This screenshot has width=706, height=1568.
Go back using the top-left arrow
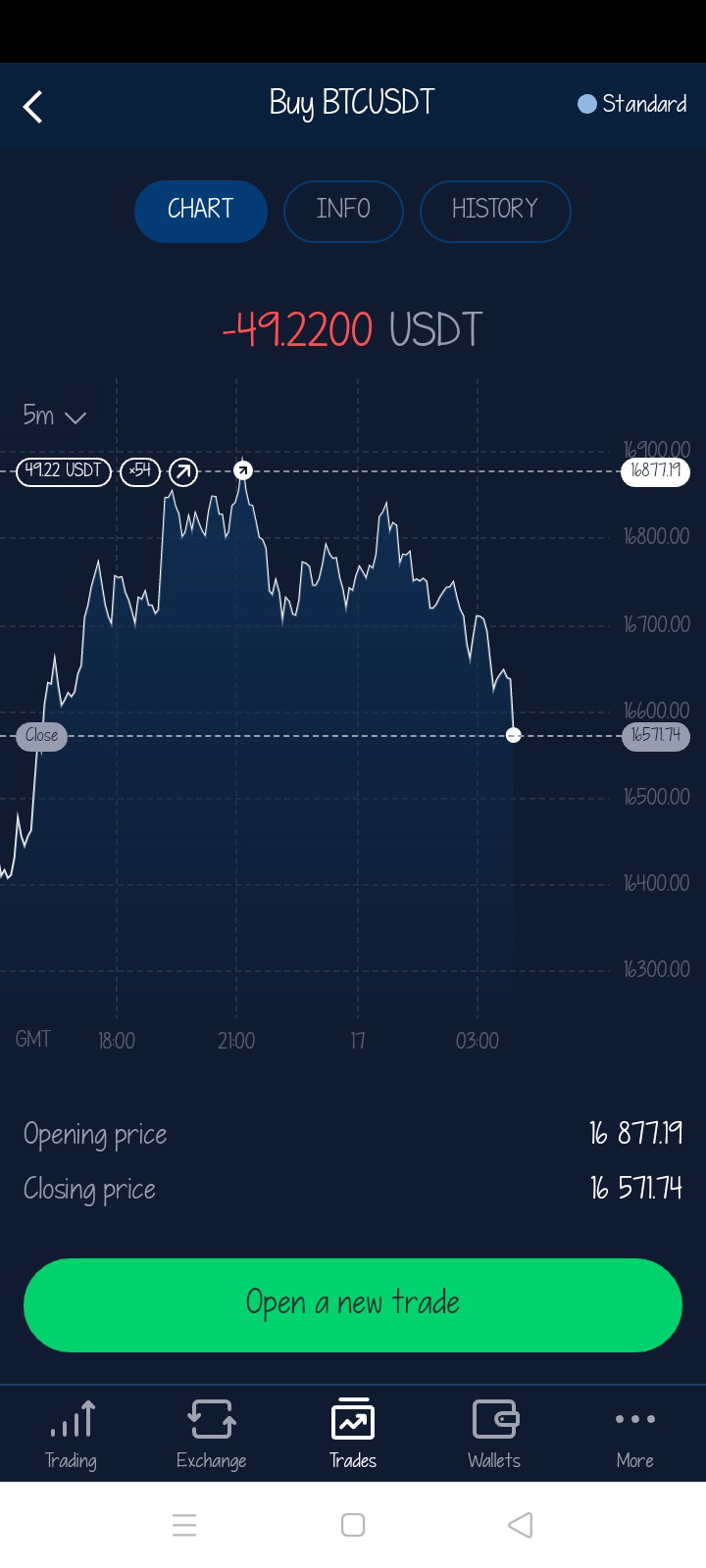[33, 106]
